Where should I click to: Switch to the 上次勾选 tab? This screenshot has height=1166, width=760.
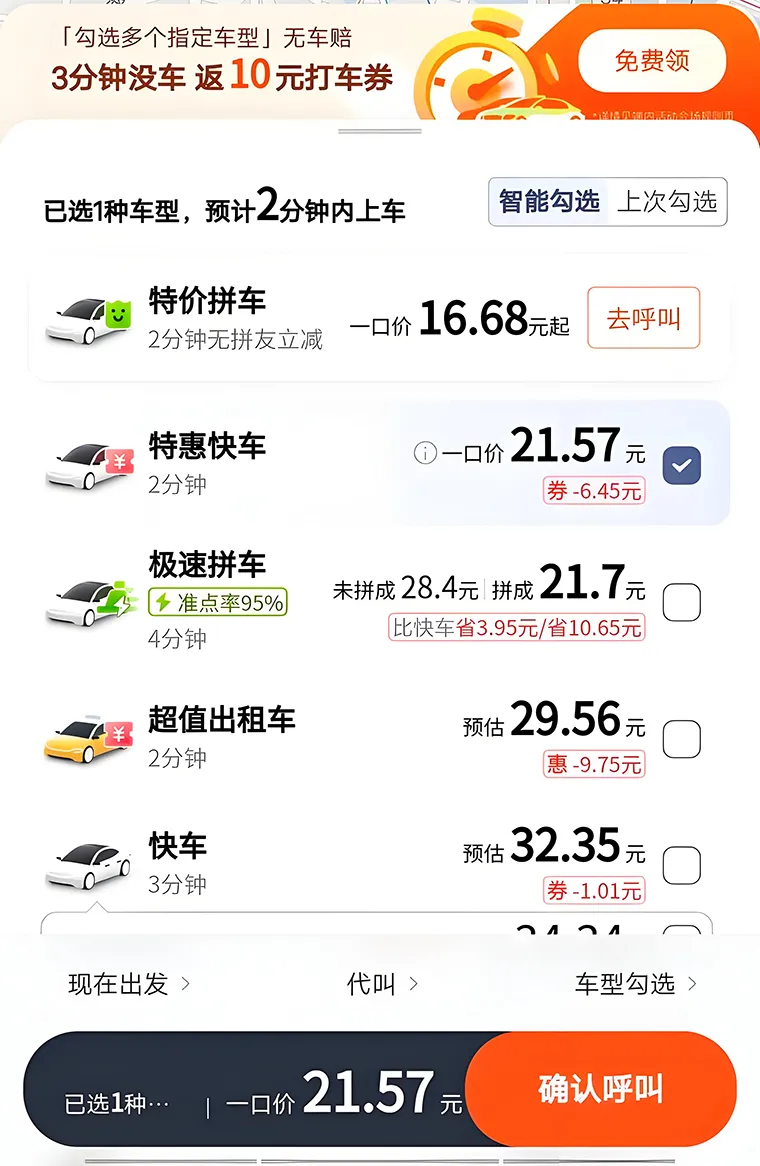tap(670, 200)
